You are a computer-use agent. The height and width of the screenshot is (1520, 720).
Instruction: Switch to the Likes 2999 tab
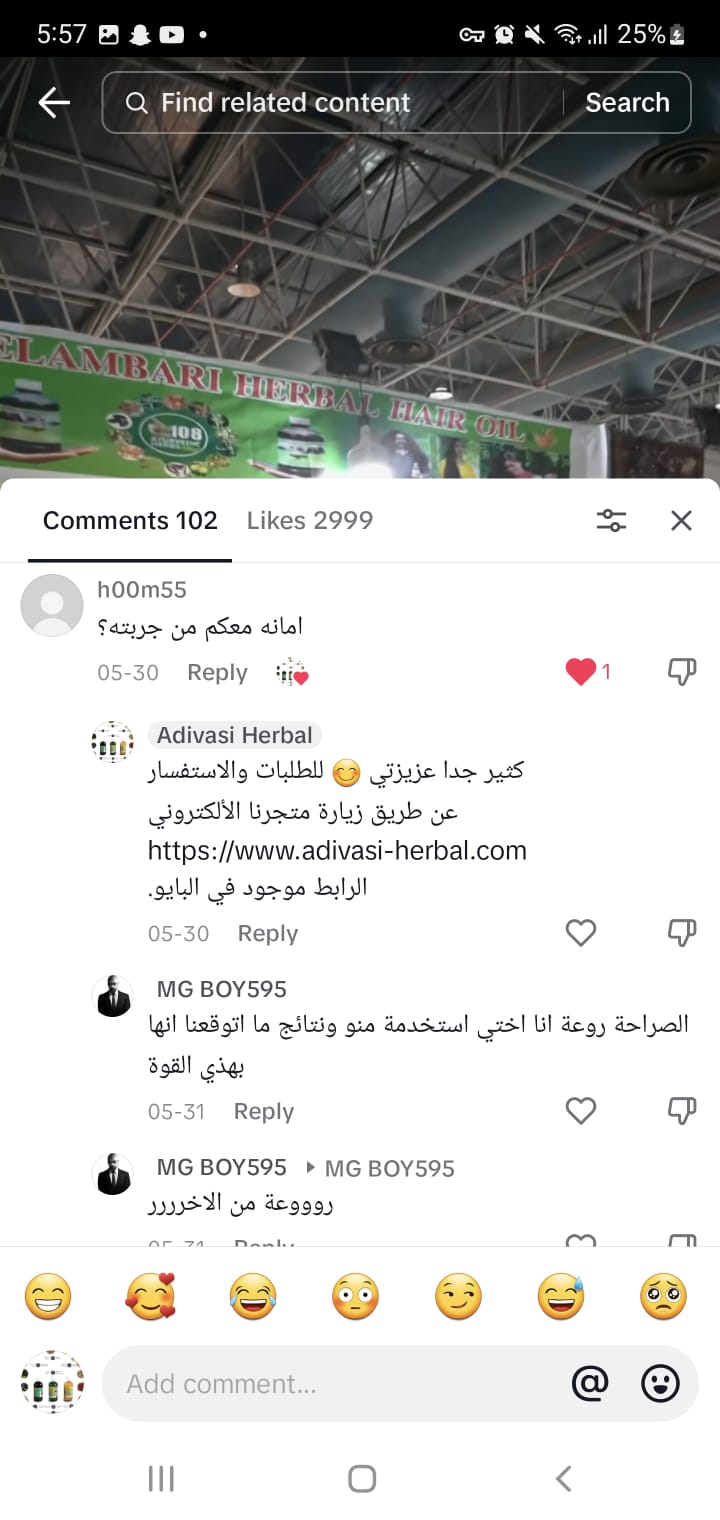tap(309, 520)
